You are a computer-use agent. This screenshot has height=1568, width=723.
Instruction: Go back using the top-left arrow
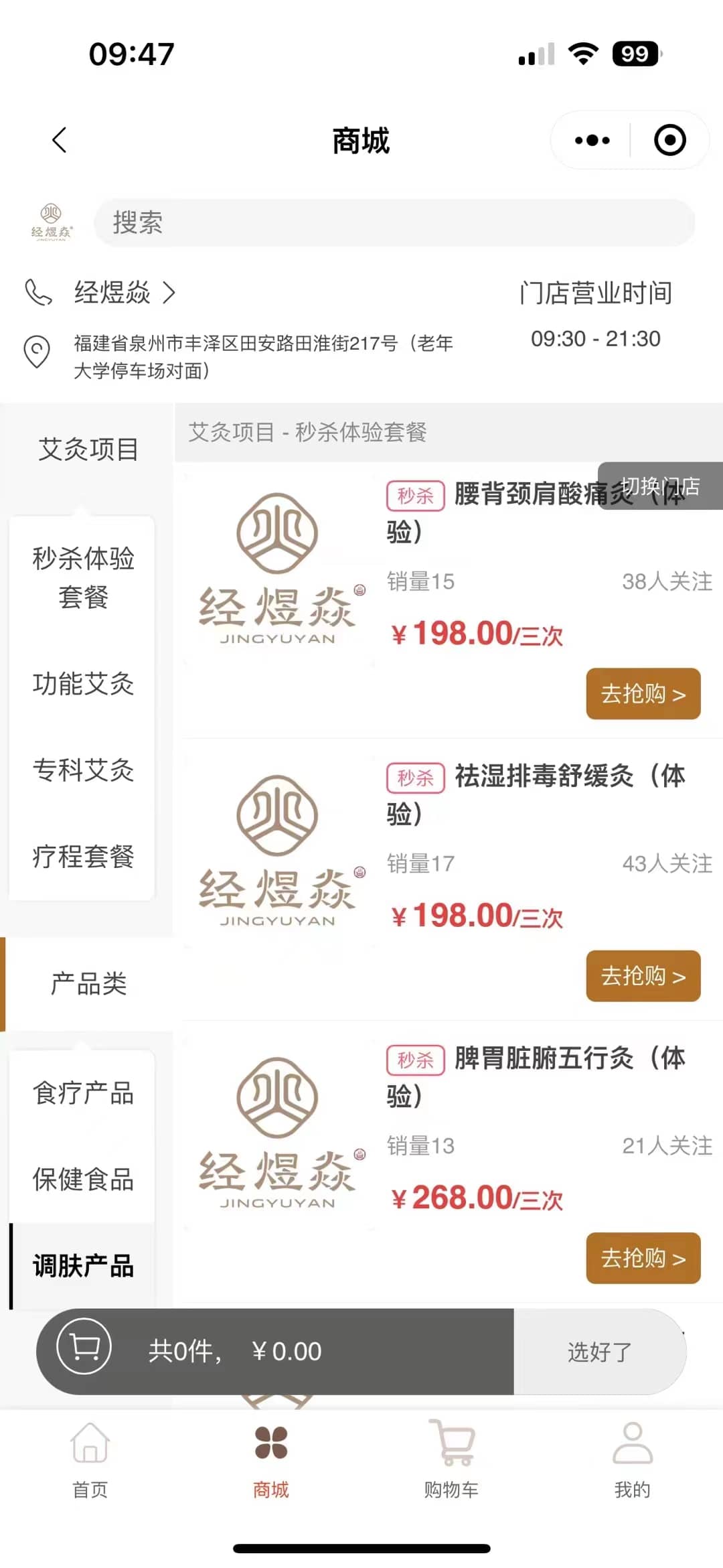tap(60, 140)
